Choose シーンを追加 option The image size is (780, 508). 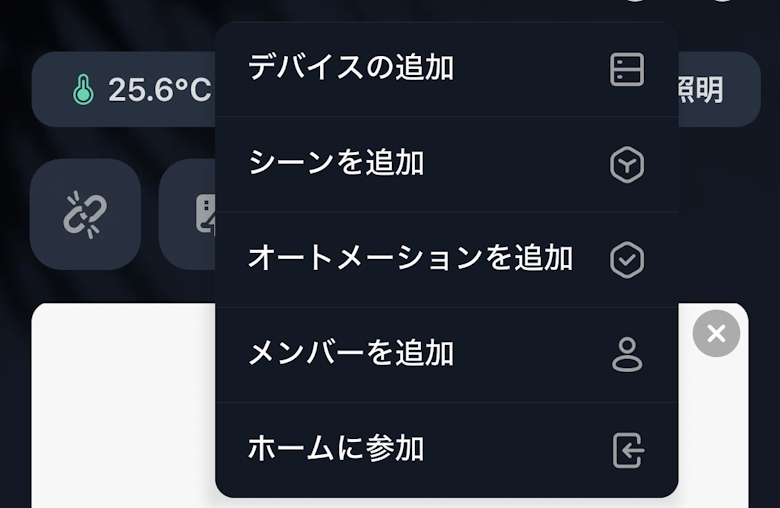pyautogui.click(x=446, y=164)
